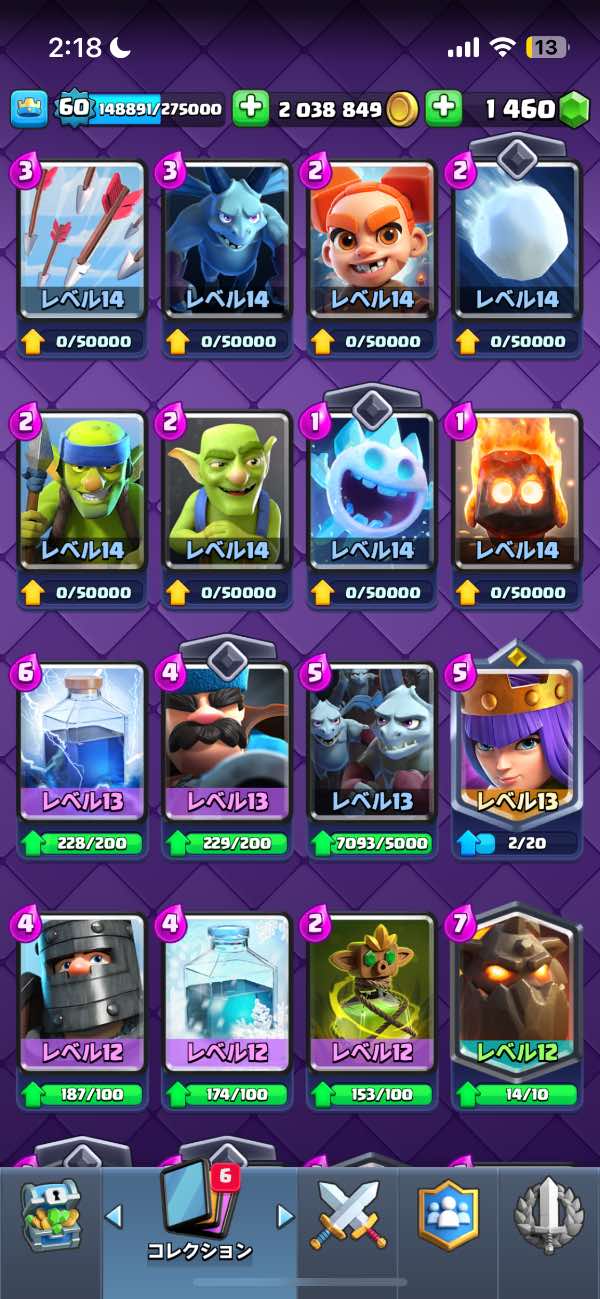
Task: Tap the green plus to buy gold
Action: 250,109
